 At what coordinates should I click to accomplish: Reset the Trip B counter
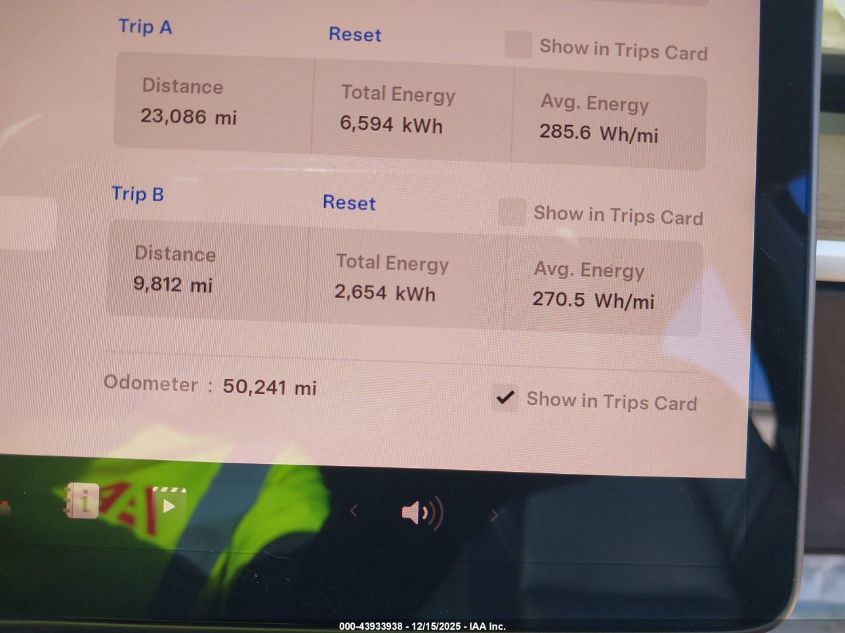pyautogui.click(x=349, y=203)
